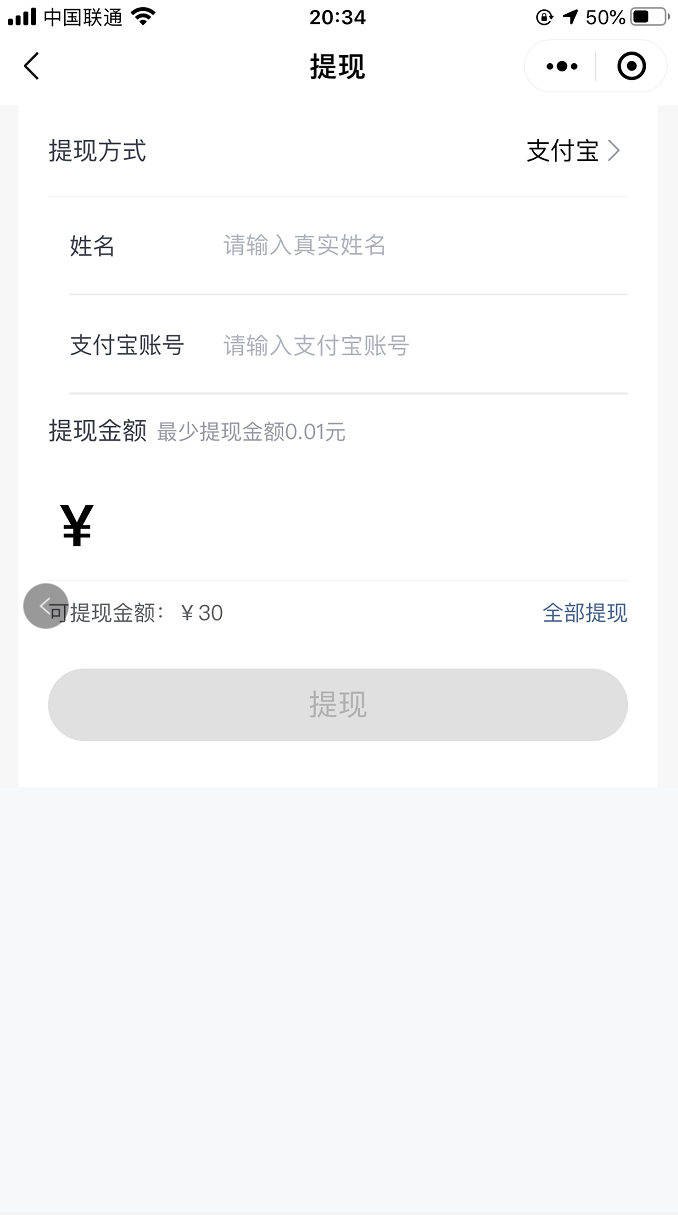Change withdrawal method from 支付宝

click(574, 151)
